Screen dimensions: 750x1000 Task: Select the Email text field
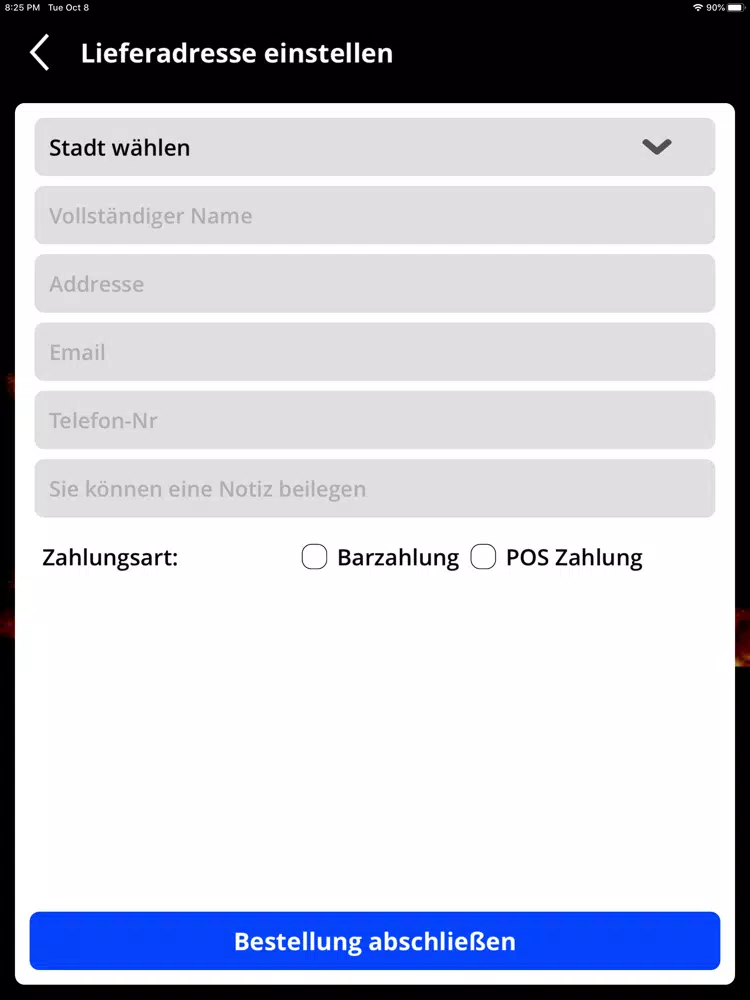click(x=375, y=351)
